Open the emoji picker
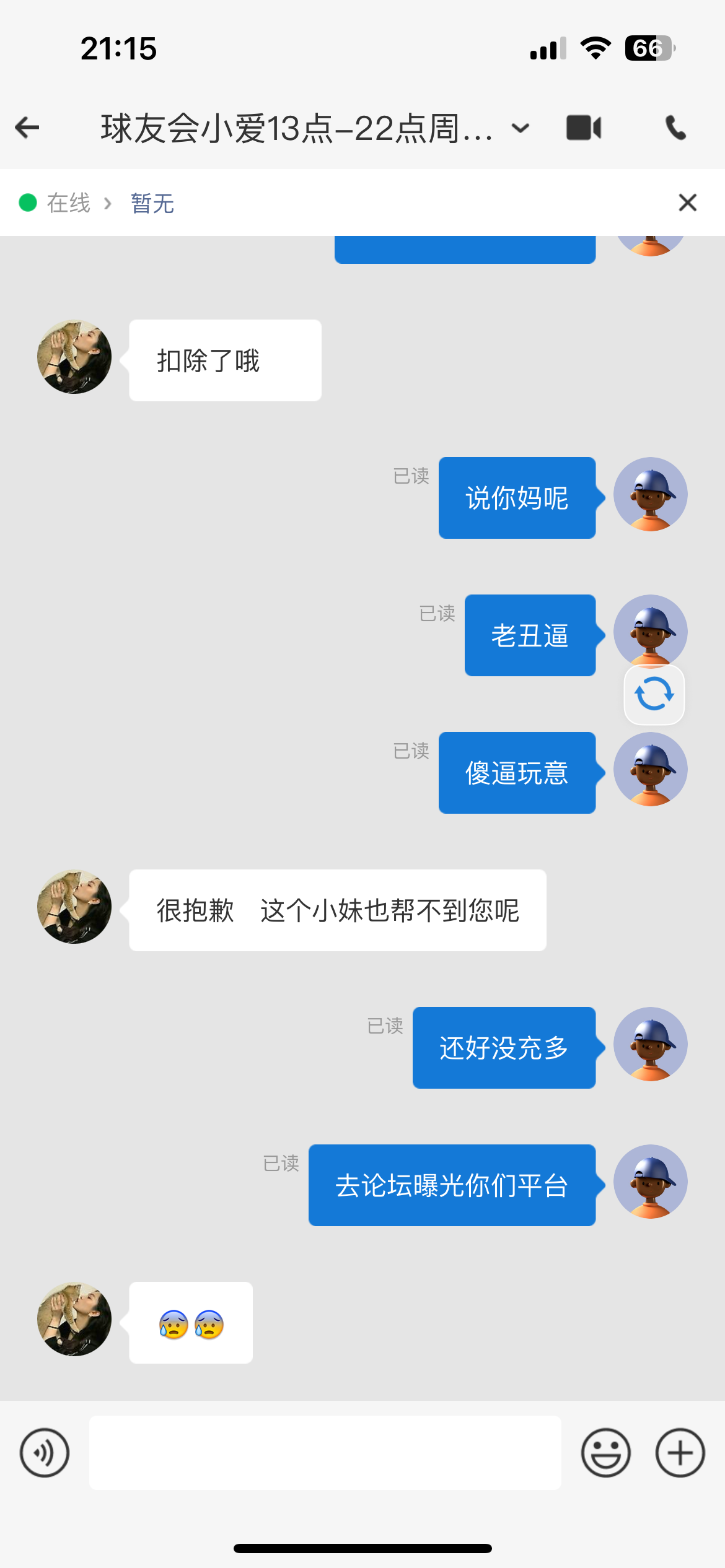This screenshot has height=1568, width=725. [x=605, y=1453]
